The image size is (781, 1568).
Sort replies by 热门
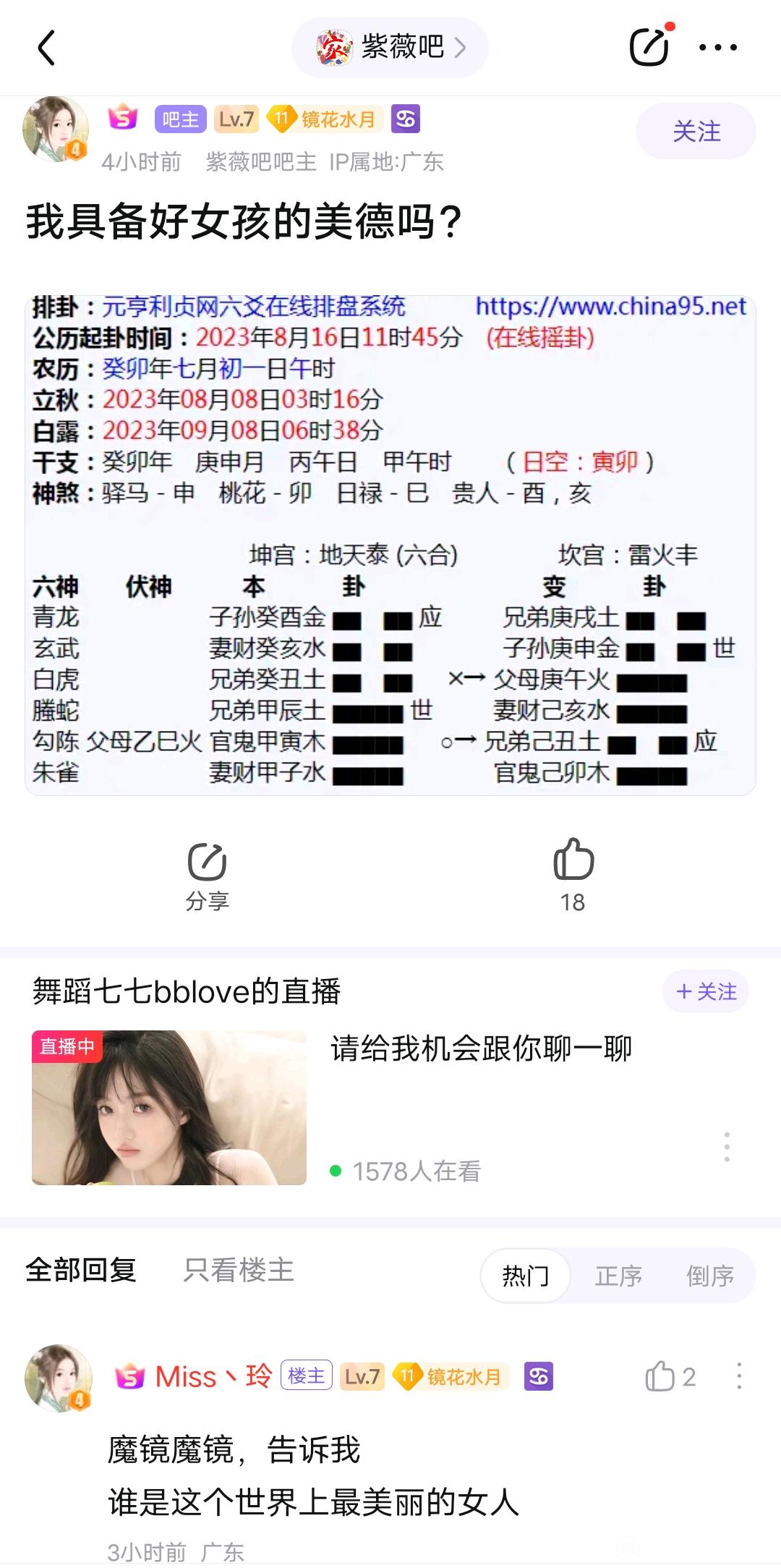pyautogui.click(x=526, y=1276)
